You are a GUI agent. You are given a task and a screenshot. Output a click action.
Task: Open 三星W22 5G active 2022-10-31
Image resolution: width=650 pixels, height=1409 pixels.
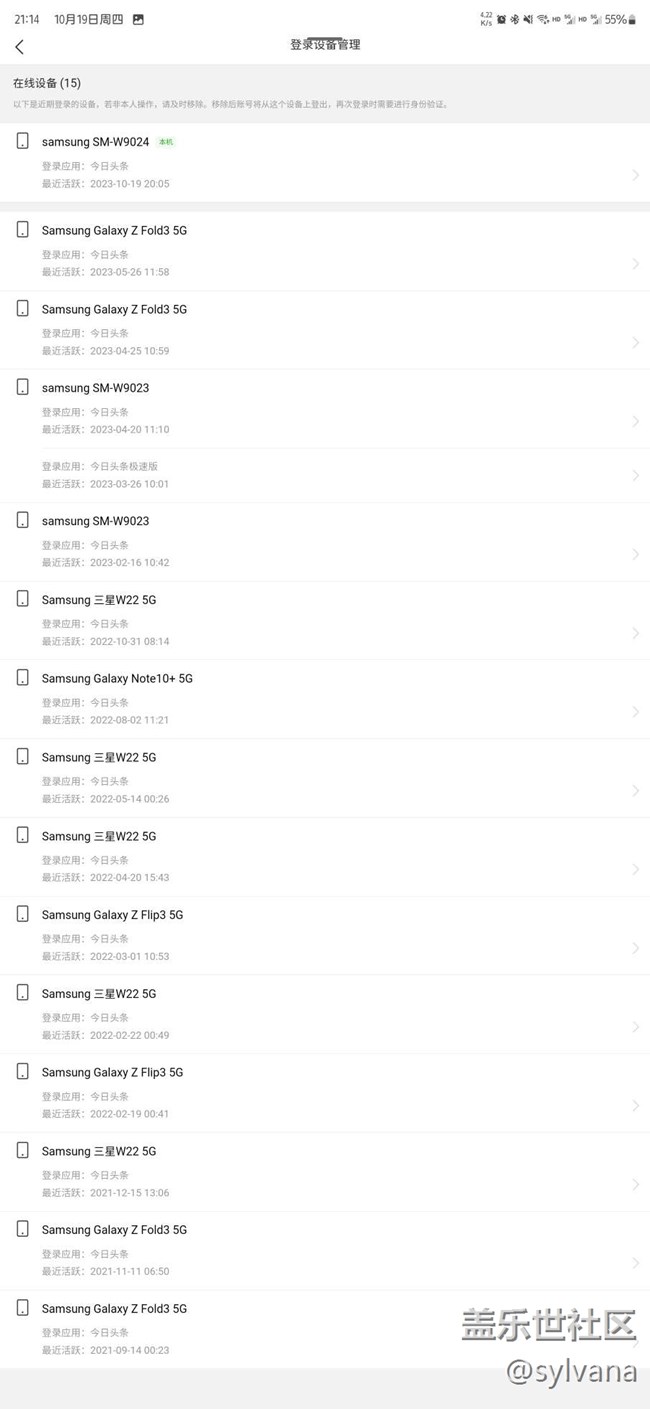tap(324, 620)
